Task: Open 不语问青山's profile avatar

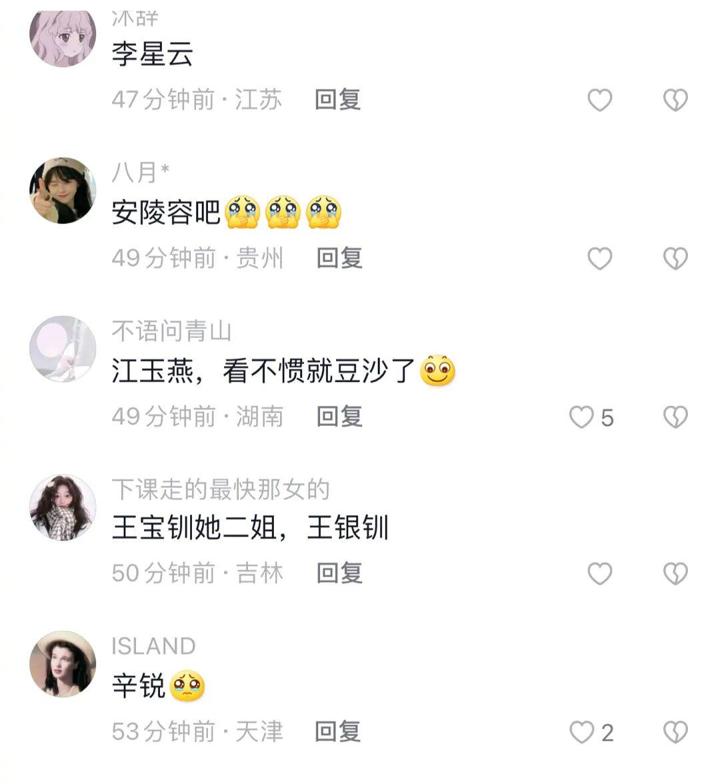Action: coord(62,349)
